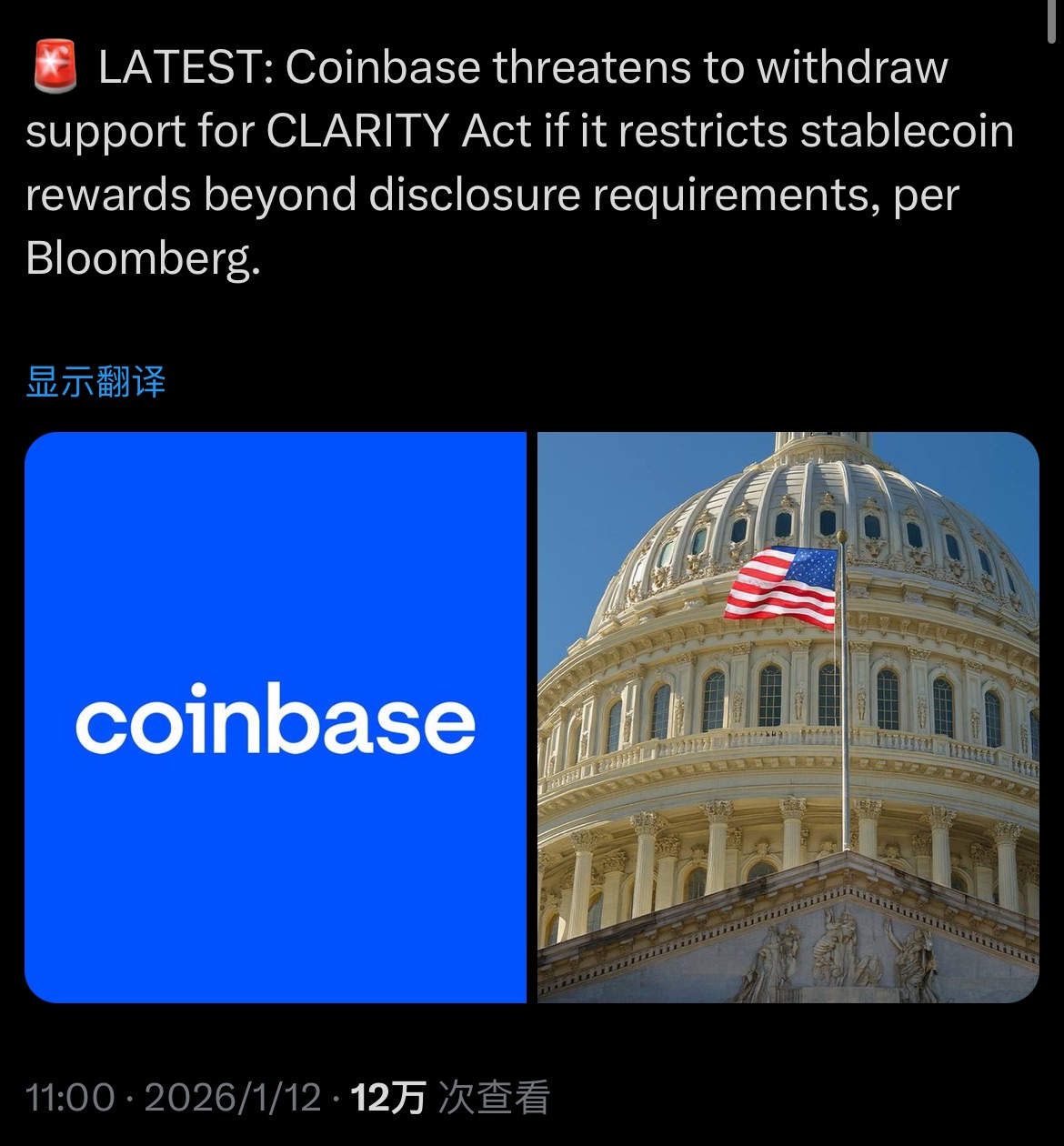The height and width of the screenshot is (1146, 1064).
Task: Open the Coinbase logo image
Action: [x=275, y=718]
